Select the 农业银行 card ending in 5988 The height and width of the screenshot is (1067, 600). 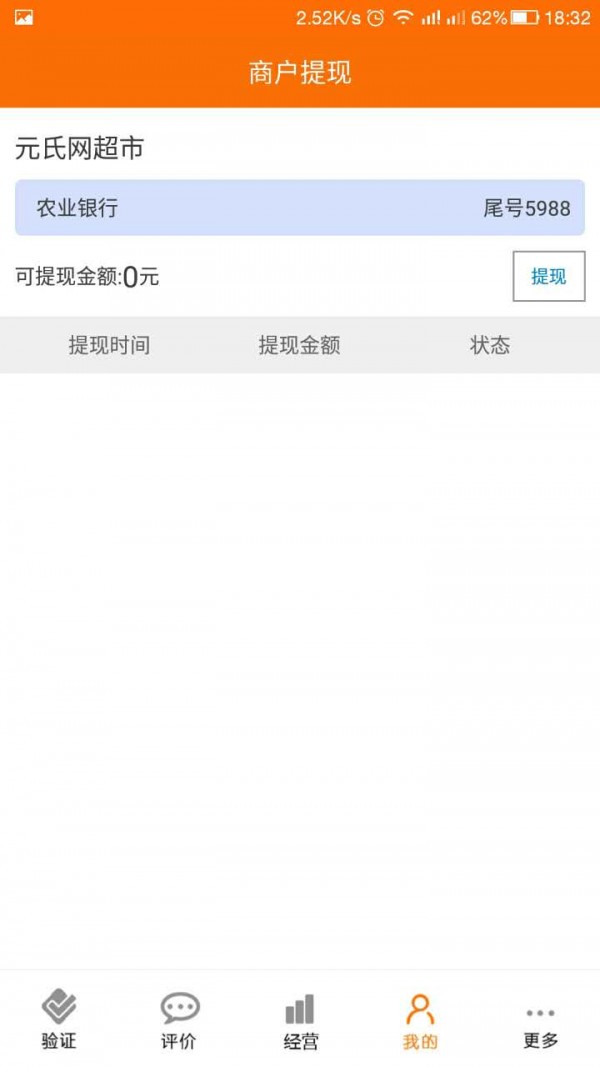coord(300,208)
